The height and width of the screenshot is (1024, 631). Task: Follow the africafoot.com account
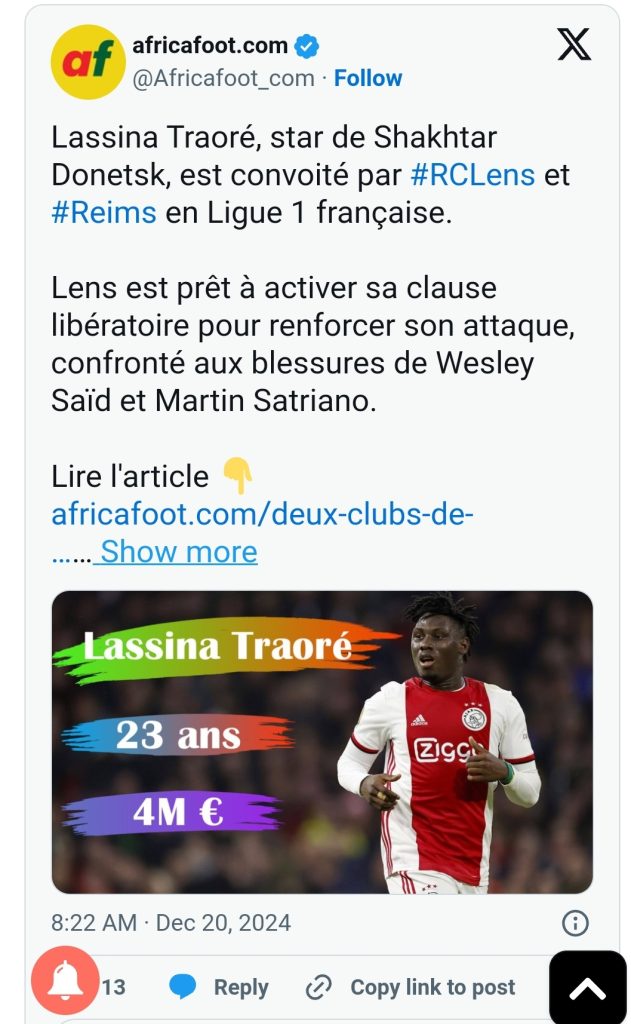click(x=368, y=78)
